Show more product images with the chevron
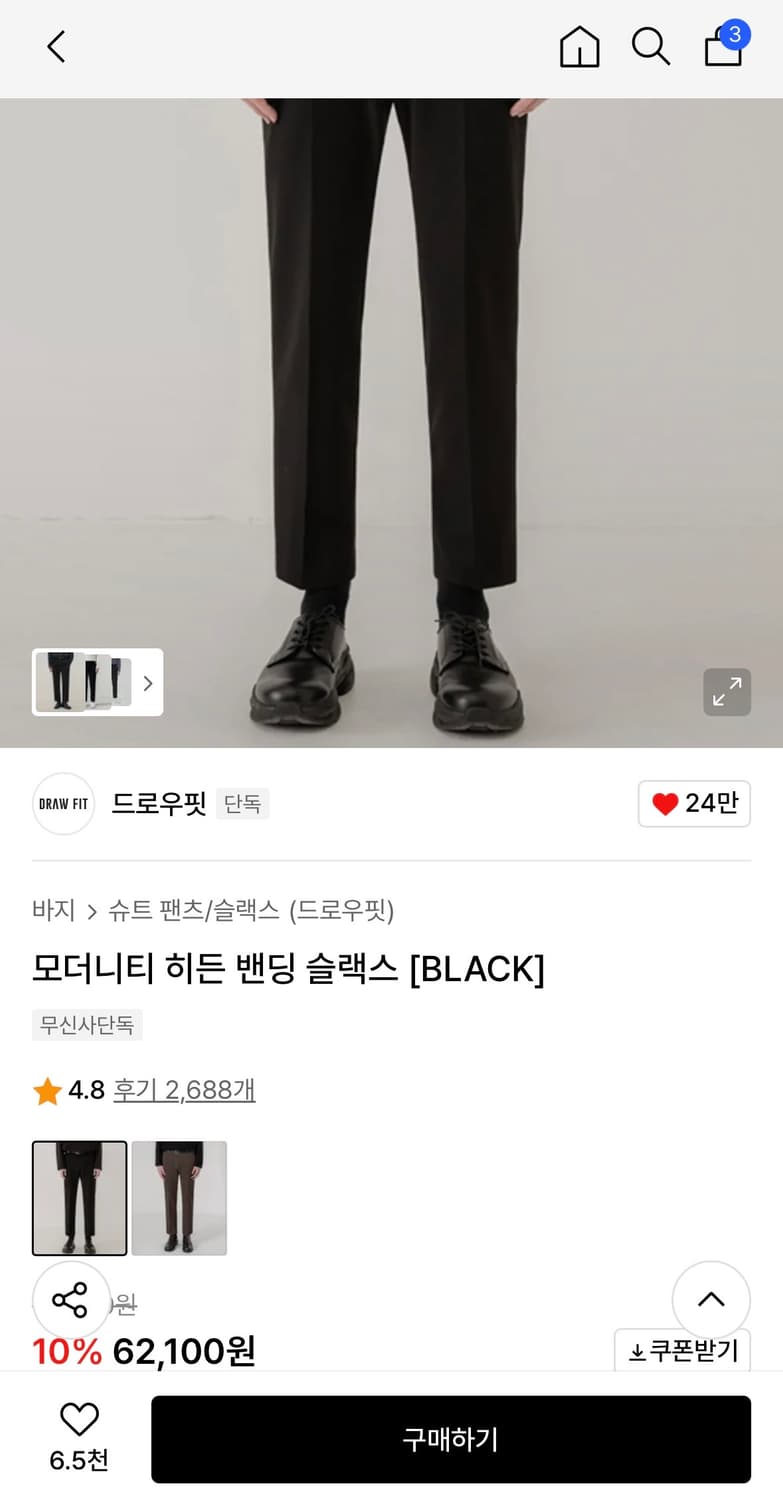Viewport: 783px width, 1500px height. coord(147,682)
